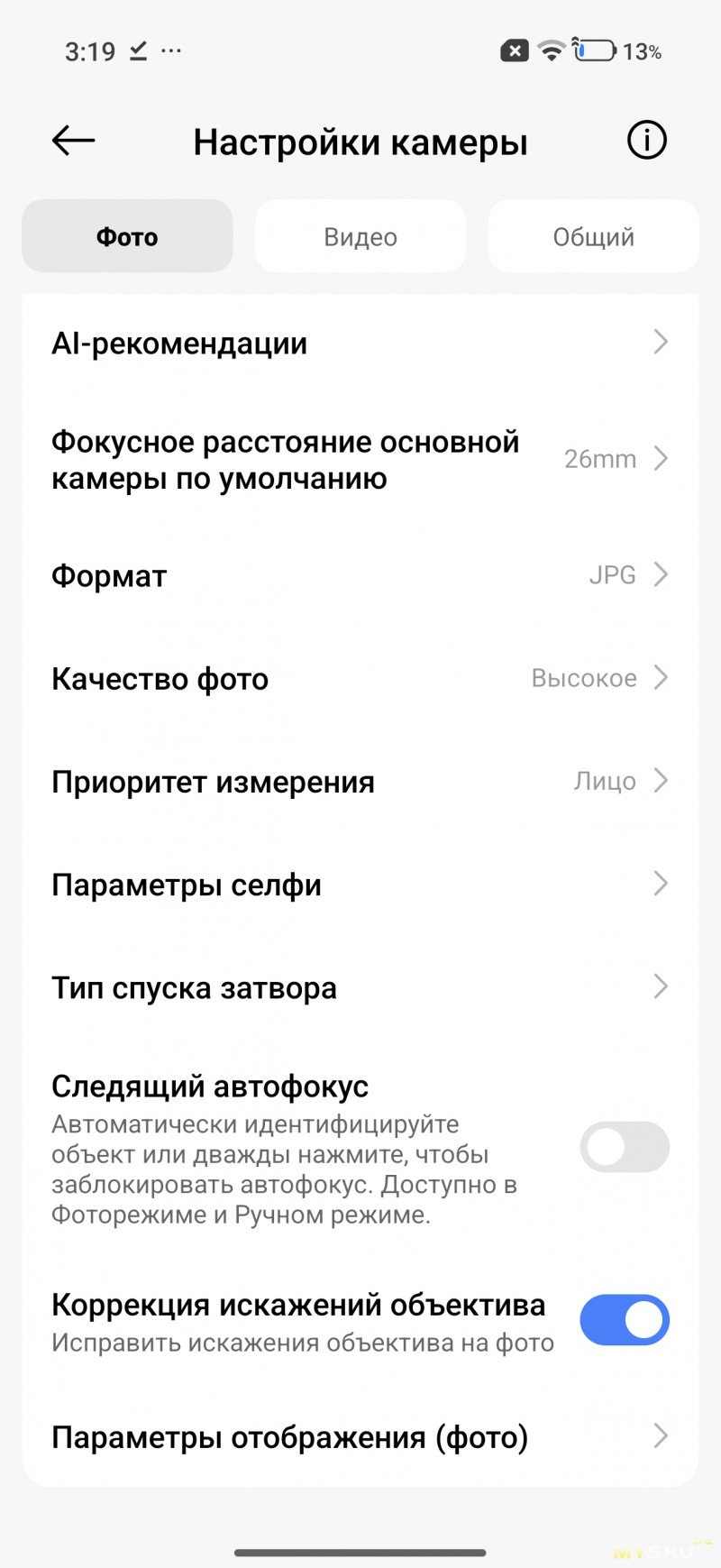Switch to the Общий tab

click(593, 237)
